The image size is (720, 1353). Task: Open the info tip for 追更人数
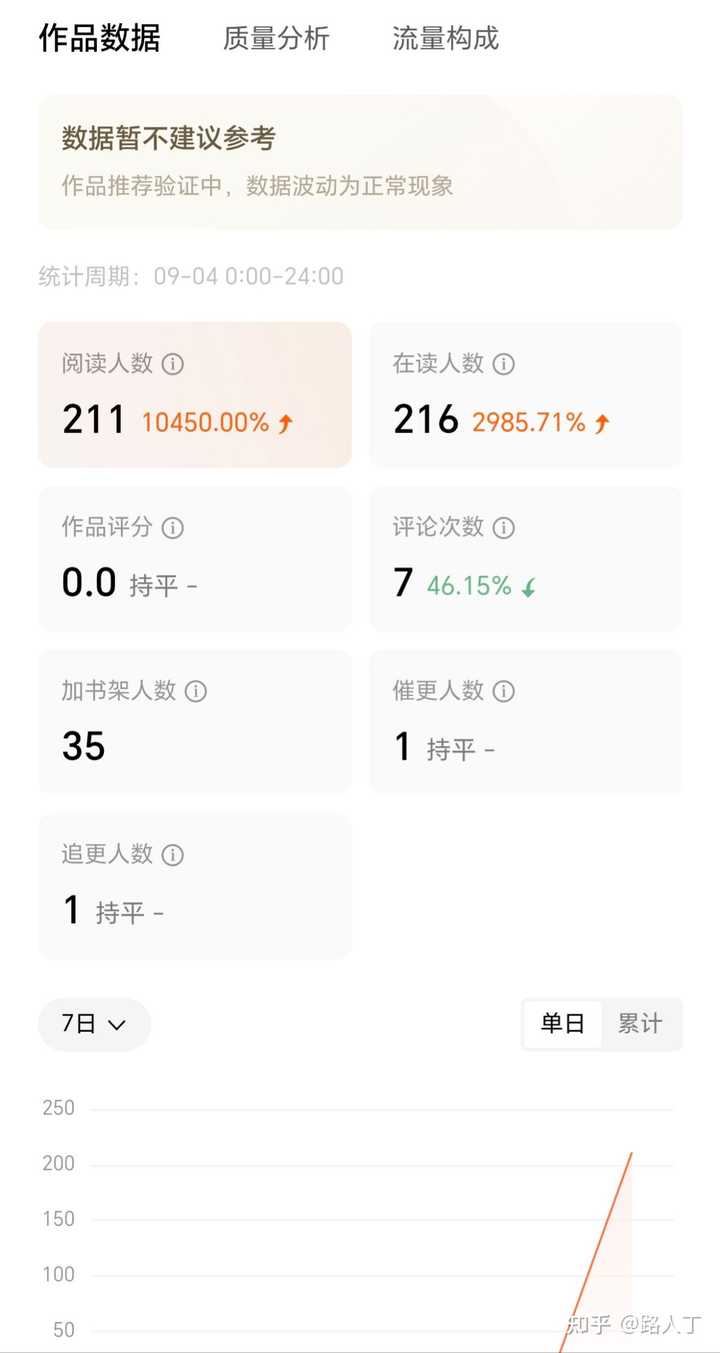[173, 855]
